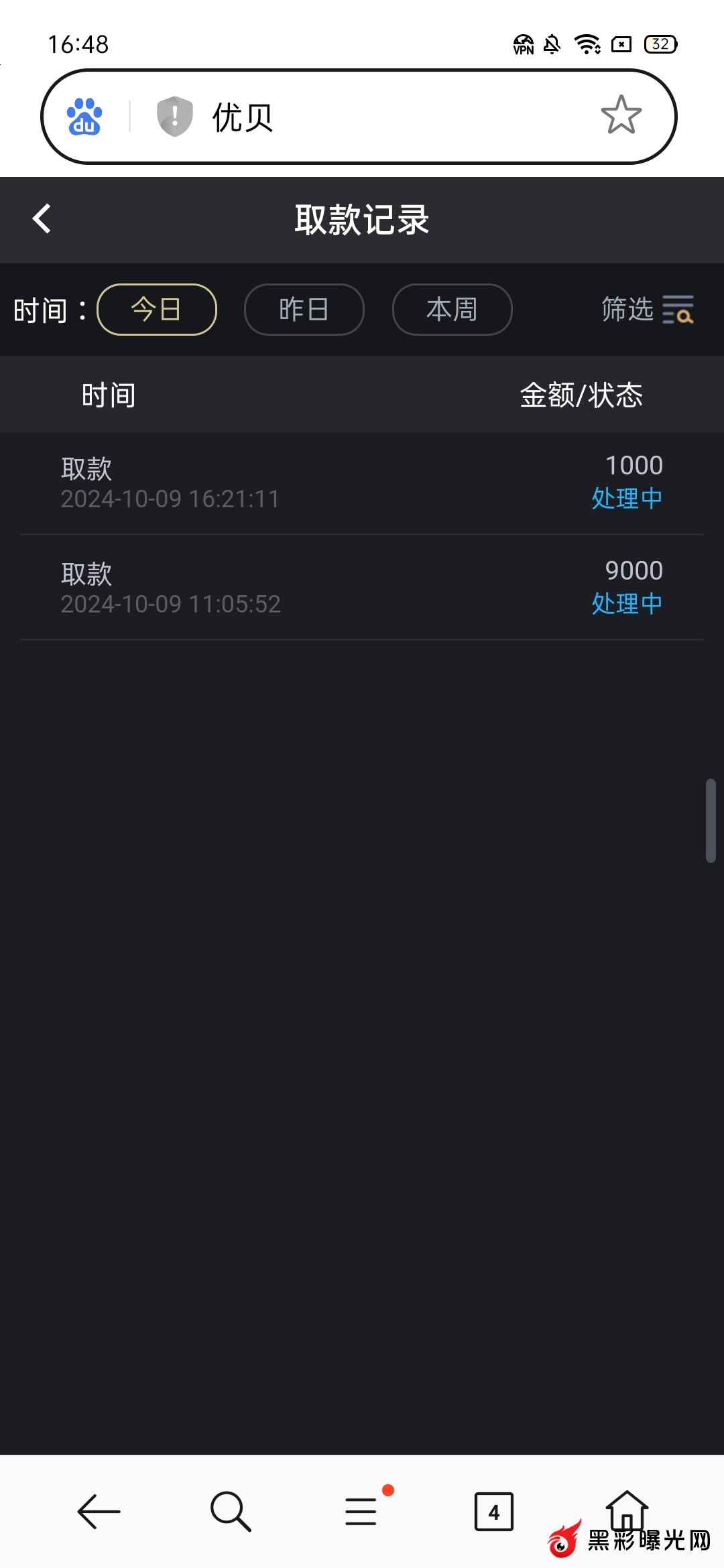This screenshot has height=1568, width=724.
Task: Open the 1000 withdrawal record
Action: point(362,482)
